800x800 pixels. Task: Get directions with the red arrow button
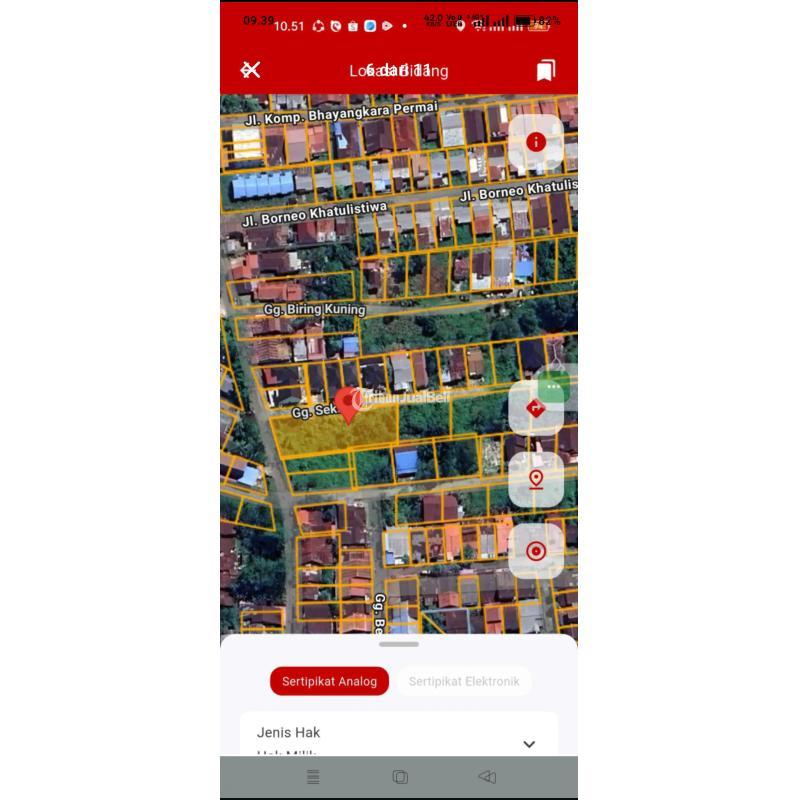point(536,408)
